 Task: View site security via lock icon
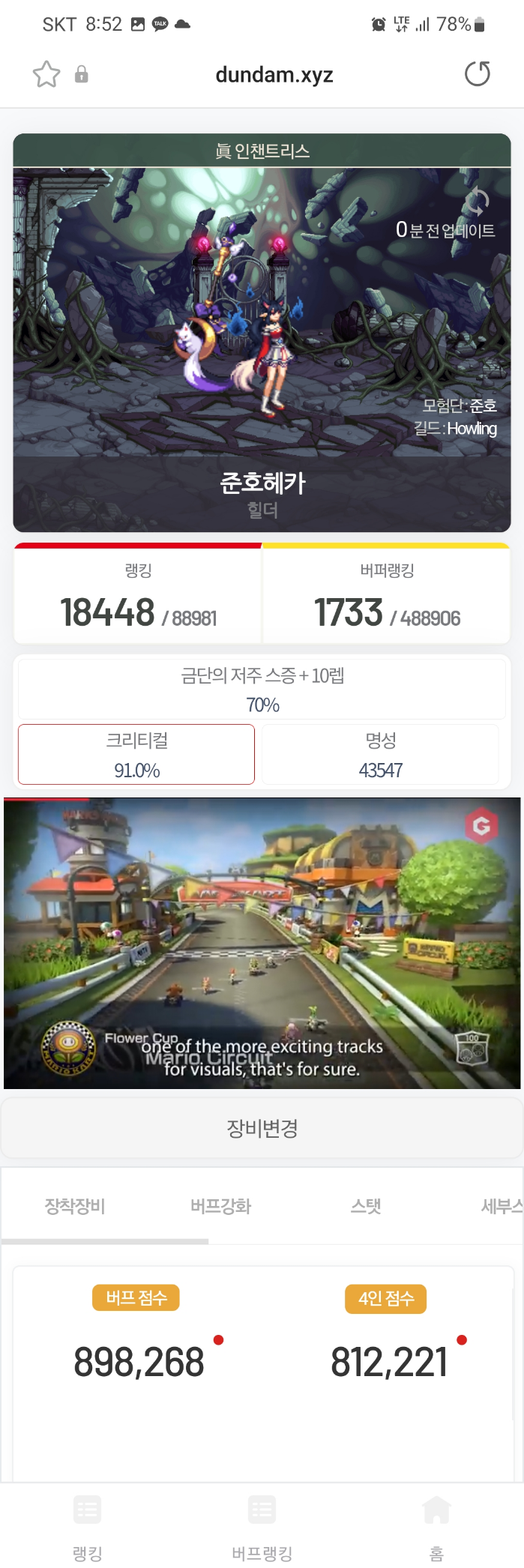coord(82,74)
